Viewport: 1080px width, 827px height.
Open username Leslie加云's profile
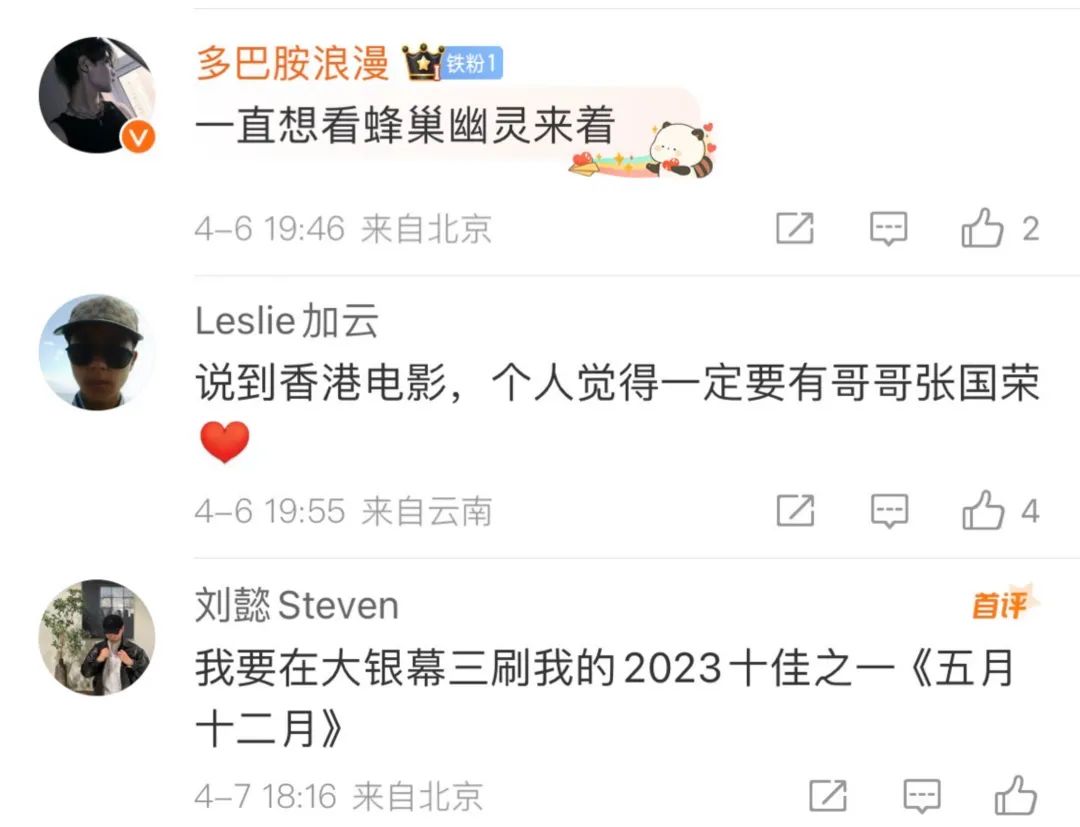coord(286,322)
